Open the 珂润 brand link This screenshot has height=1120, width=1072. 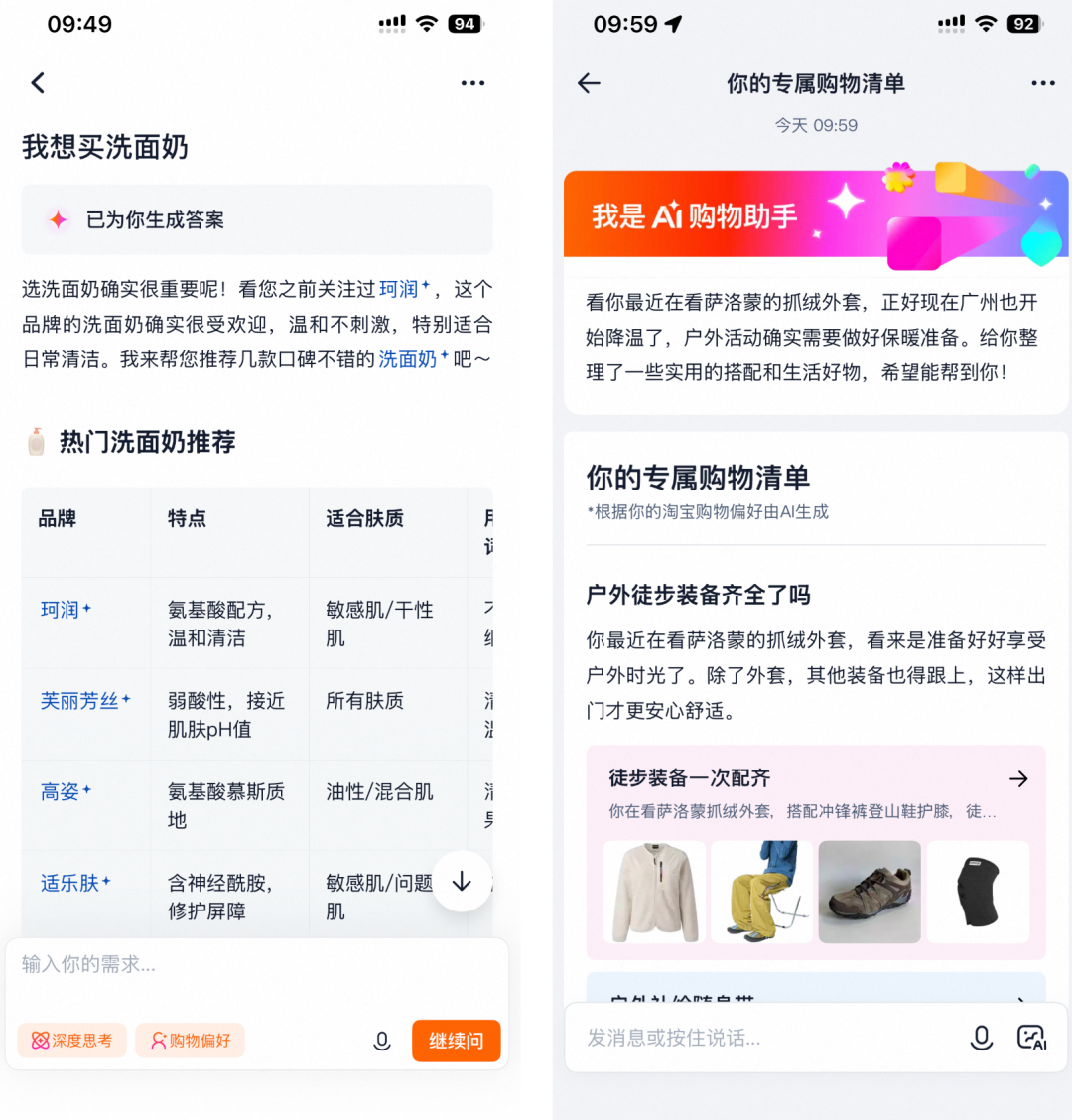(400, 289)
